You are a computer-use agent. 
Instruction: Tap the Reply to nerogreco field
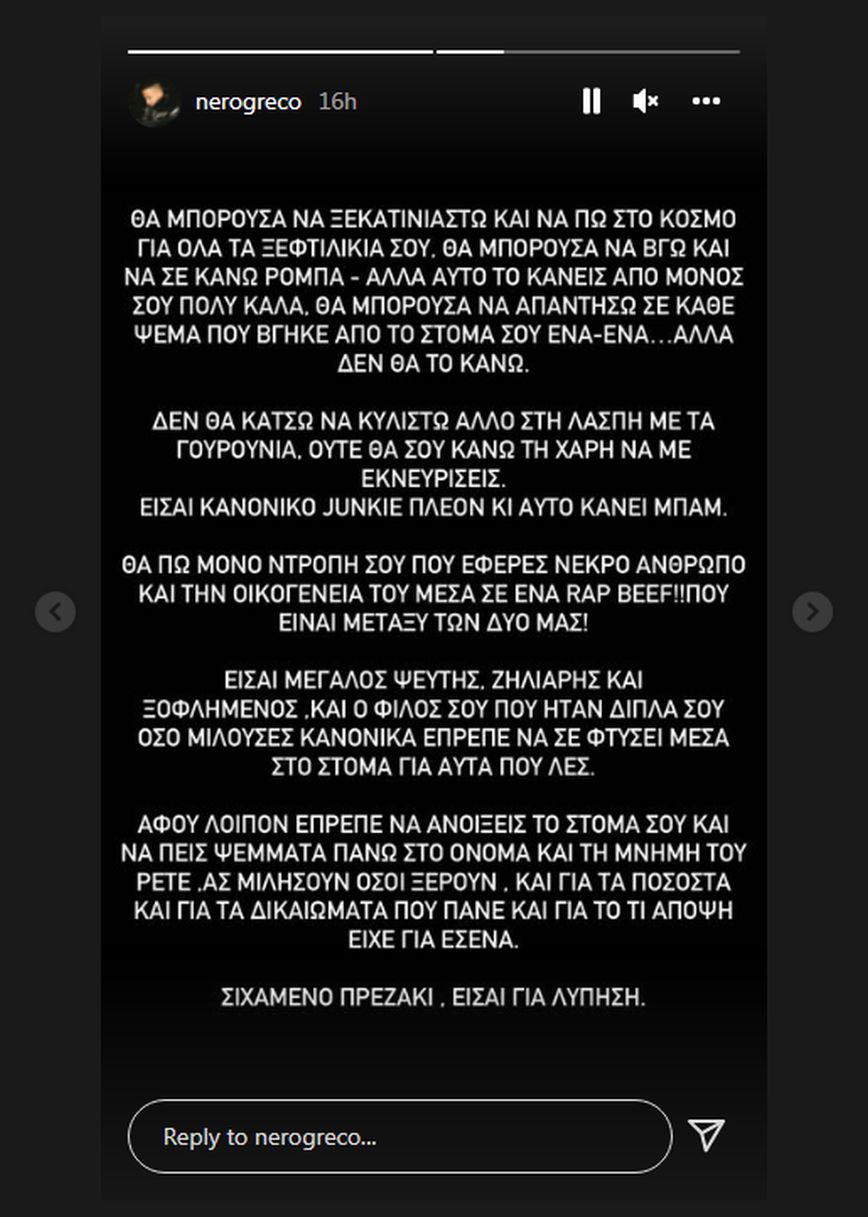click(x=400, y=1137)
